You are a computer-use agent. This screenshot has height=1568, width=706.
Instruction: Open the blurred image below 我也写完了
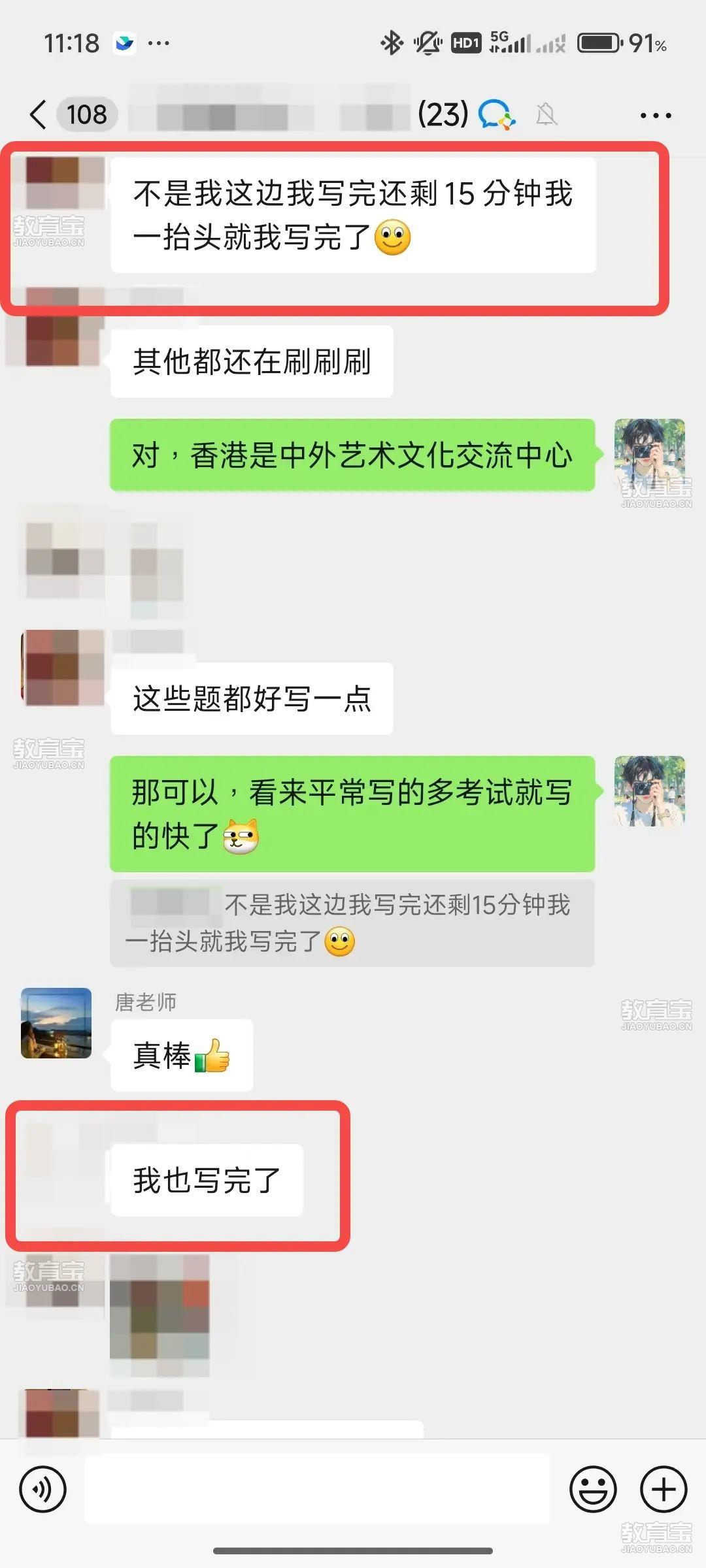coord(160,1315)
